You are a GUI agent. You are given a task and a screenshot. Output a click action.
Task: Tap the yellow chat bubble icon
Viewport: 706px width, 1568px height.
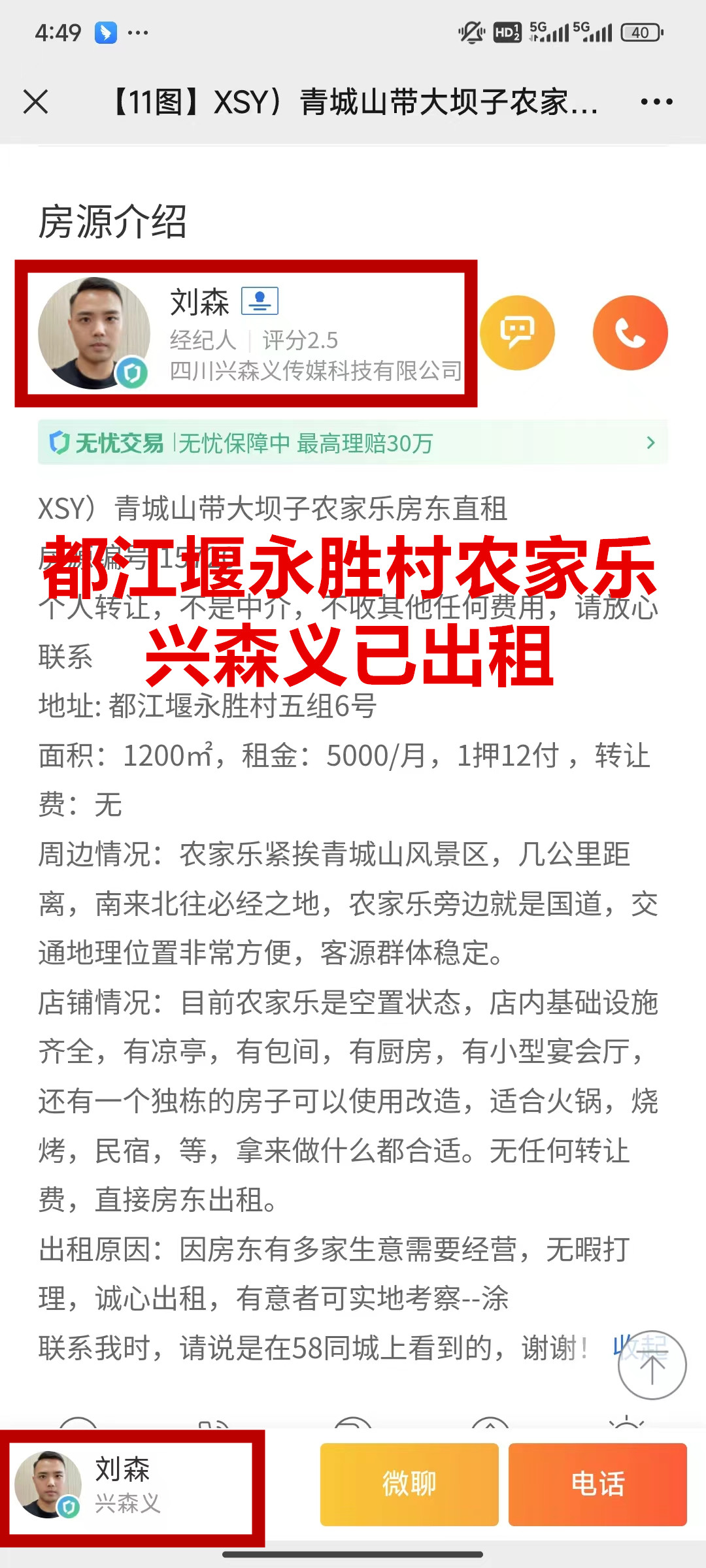click(x=517, y=333)
